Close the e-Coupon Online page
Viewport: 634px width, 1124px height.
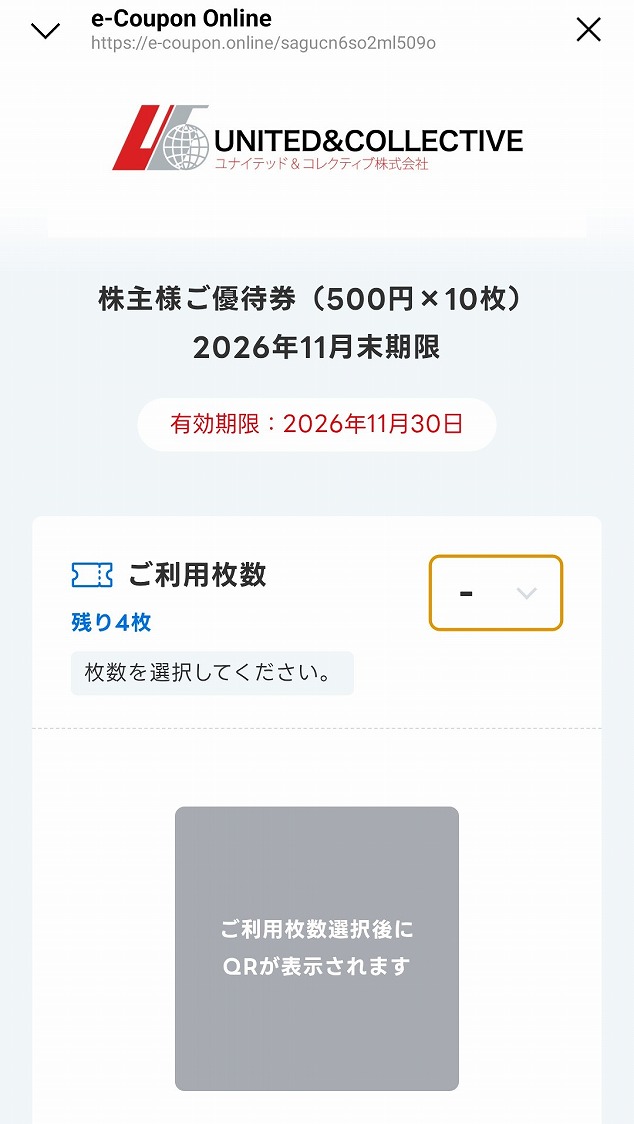pos(588,29)
